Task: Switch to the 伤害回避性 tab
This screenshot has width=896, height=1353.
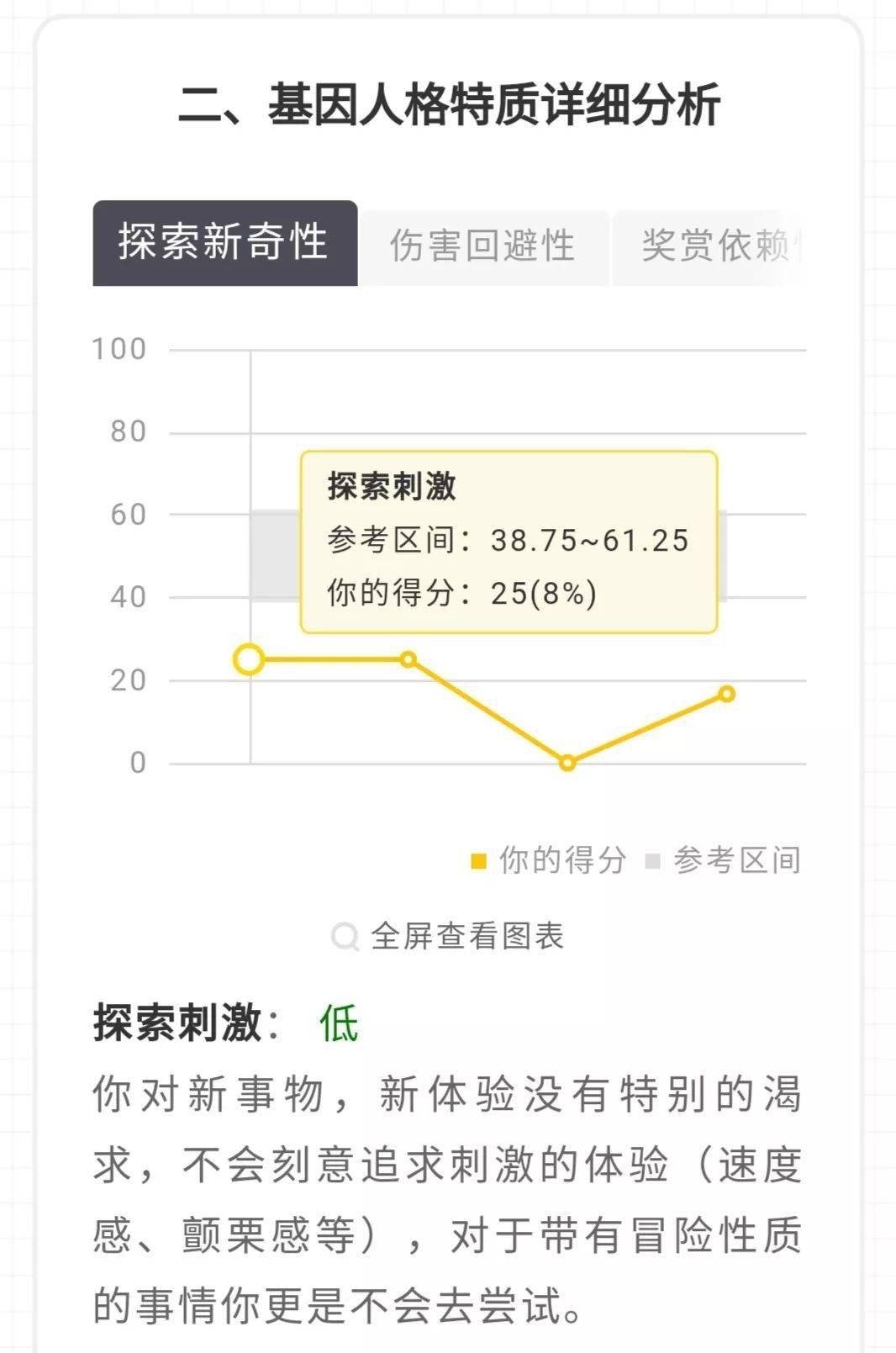Action: point(482,246)
